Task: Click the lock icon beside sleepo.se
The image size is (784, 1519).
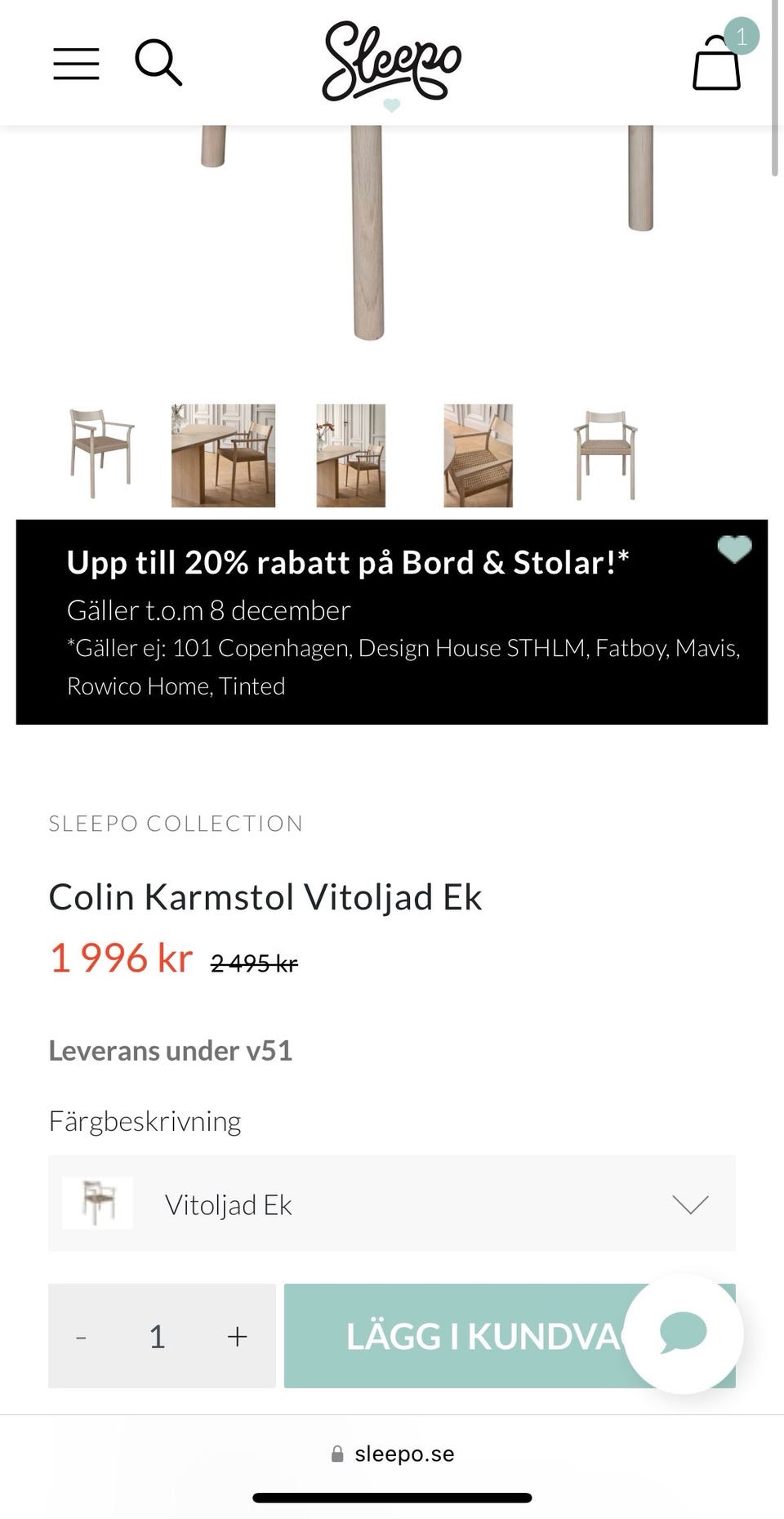Action: (337, 1453)
